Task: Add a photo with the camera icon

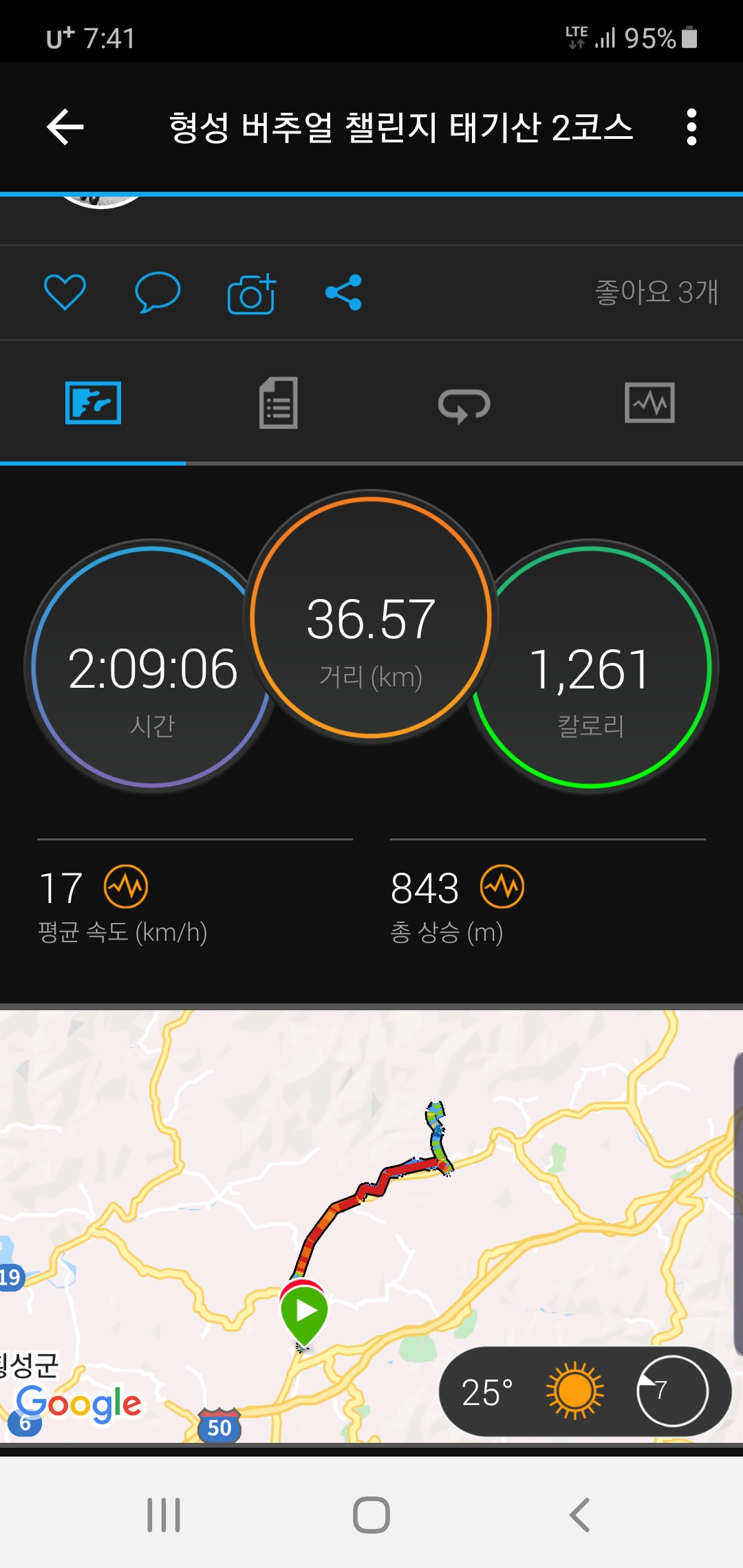Action: pos(251,294)
